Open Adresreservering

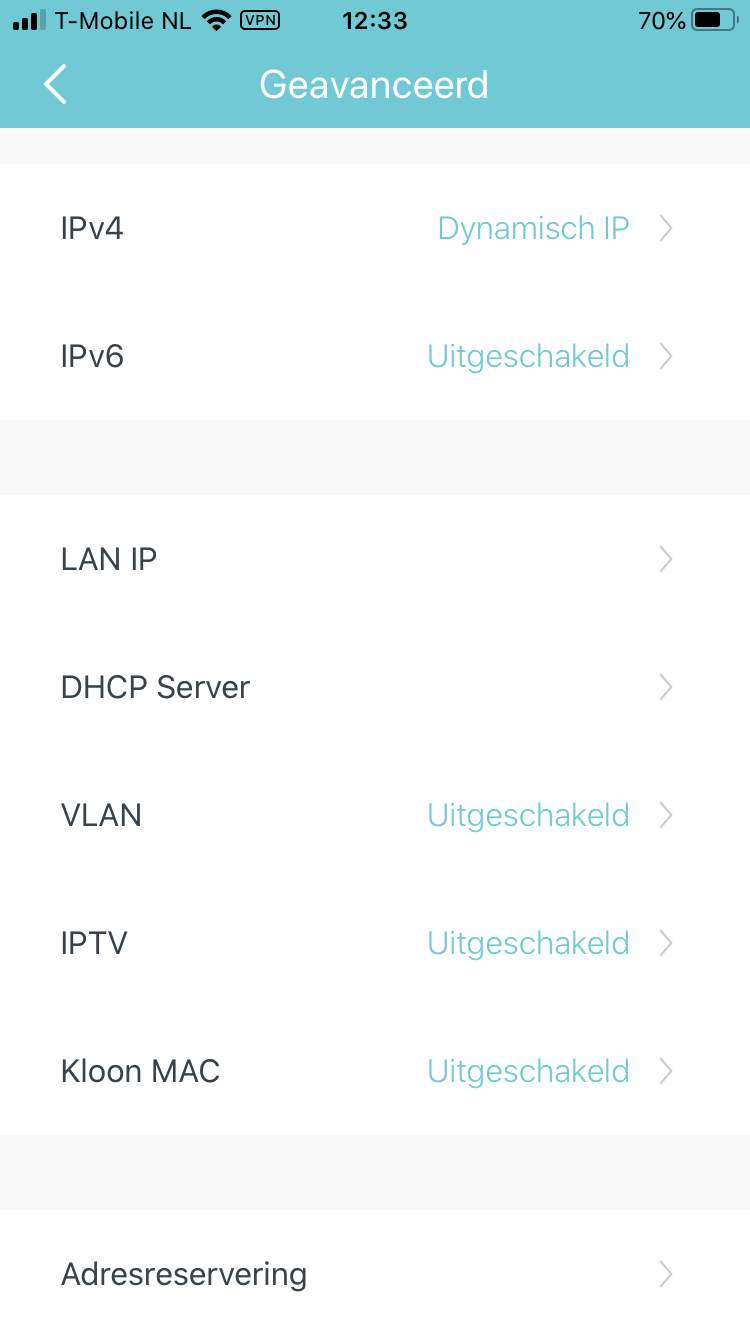click(374, 1275)
